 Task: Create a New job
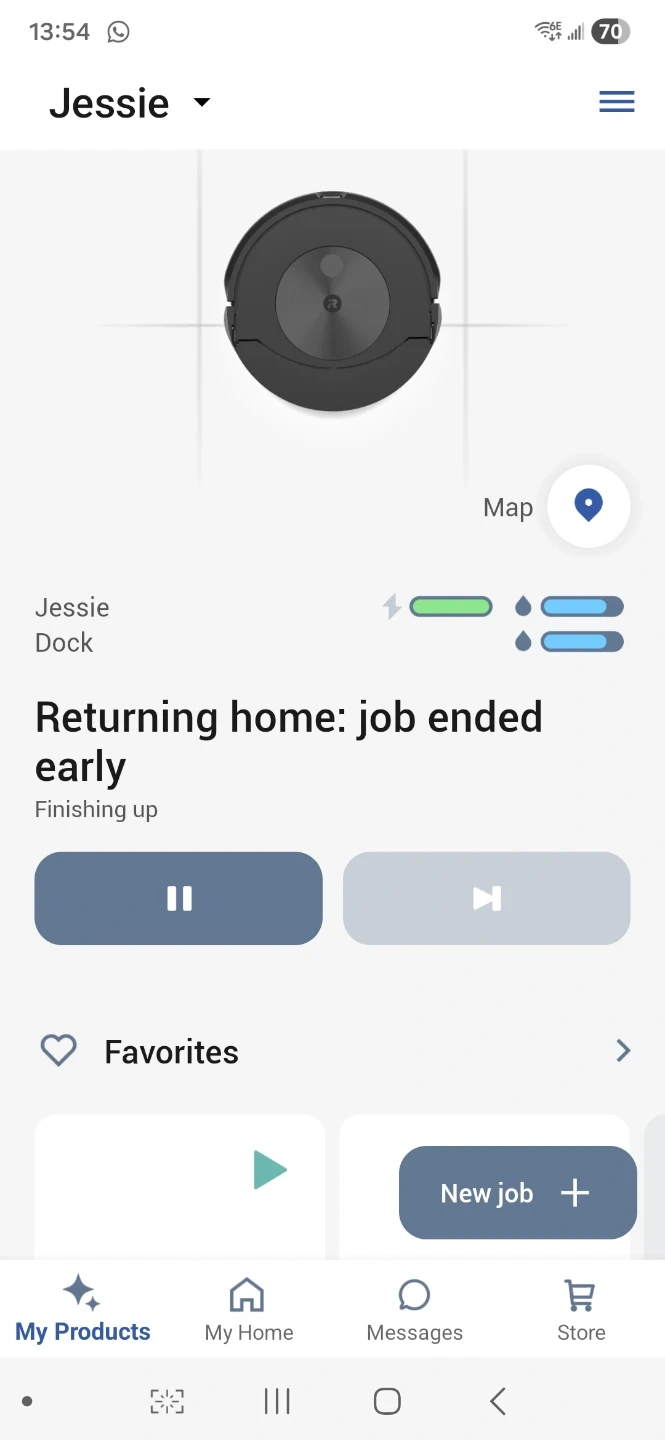pos(518,1193)
